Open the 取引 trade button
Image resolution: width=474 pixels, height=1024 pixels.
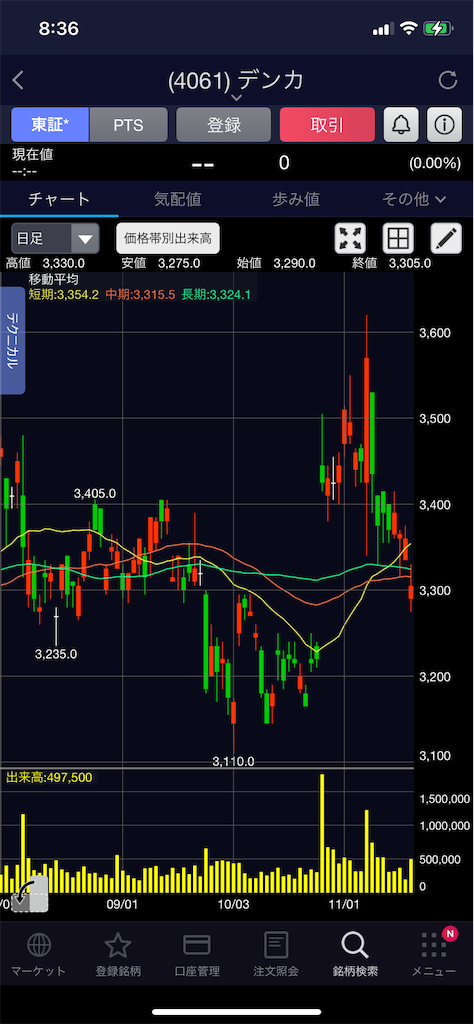click(327, 125)
